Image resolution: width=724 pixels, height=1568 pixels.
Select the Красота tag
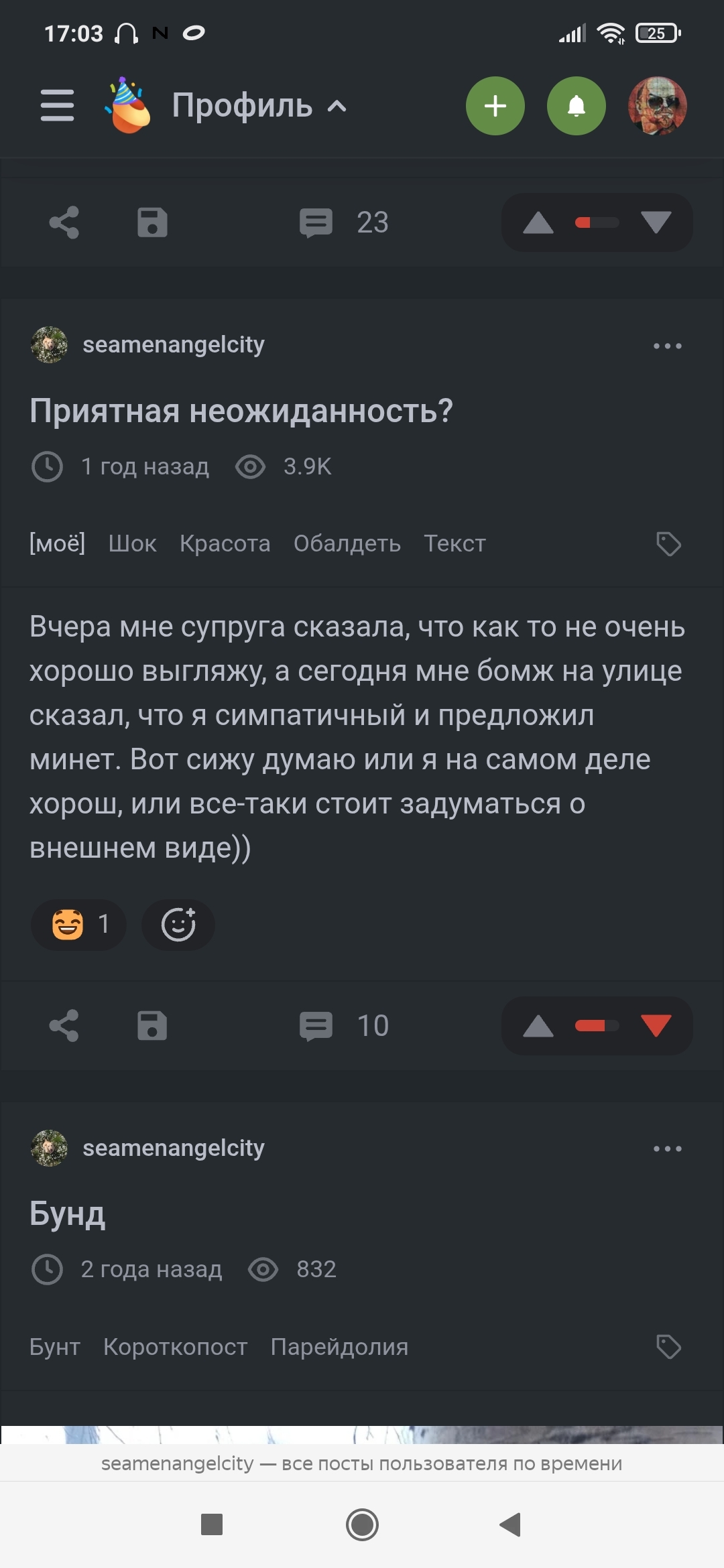pos(225,543)
